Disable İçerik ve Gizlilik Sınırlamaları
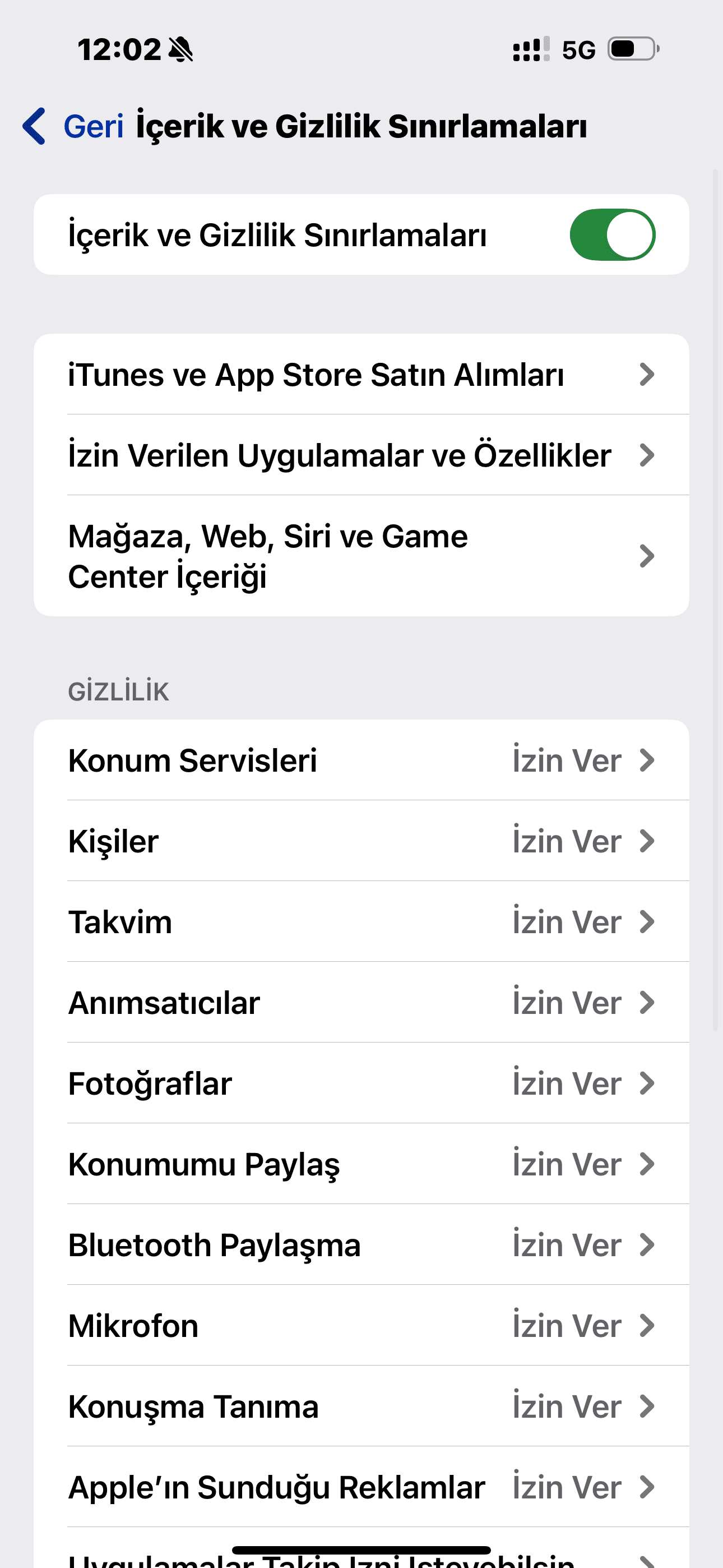This screenshot has width=723, height=1568. pos(613,234)
